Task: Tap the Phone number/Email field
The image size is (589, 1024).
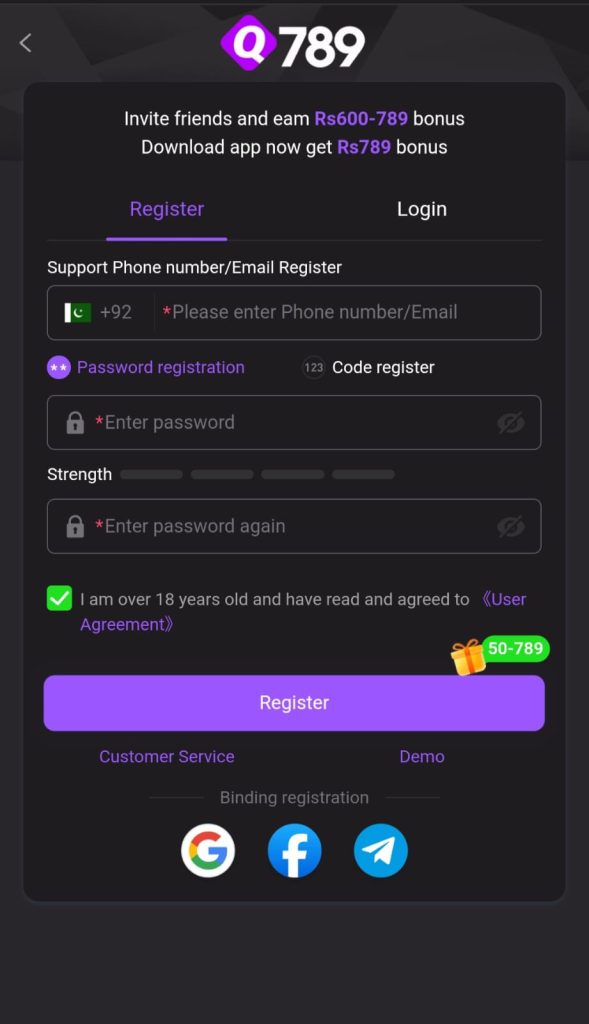Action: pyautogui.click(x=349, y=312)
